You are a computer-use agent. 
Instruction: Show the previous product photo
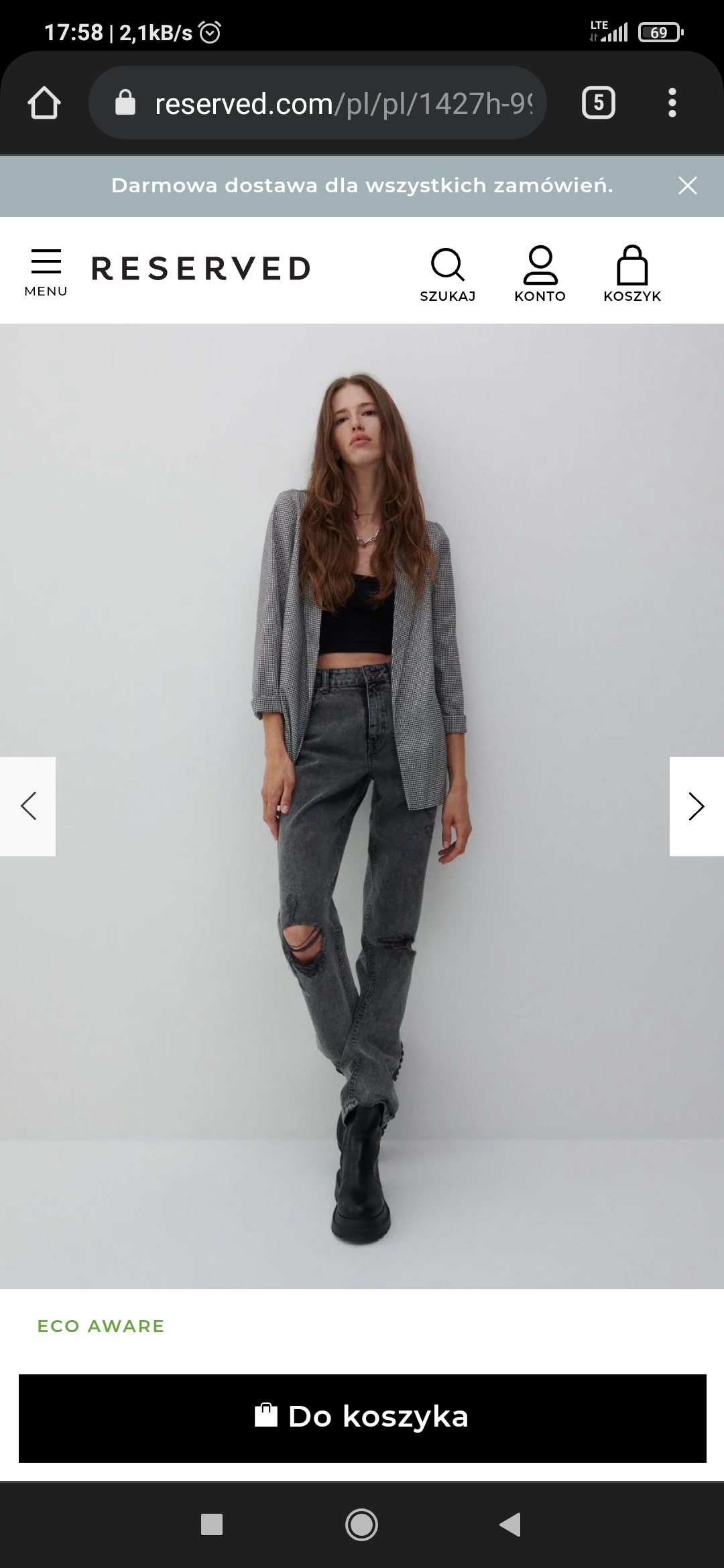tap(28, 806)
